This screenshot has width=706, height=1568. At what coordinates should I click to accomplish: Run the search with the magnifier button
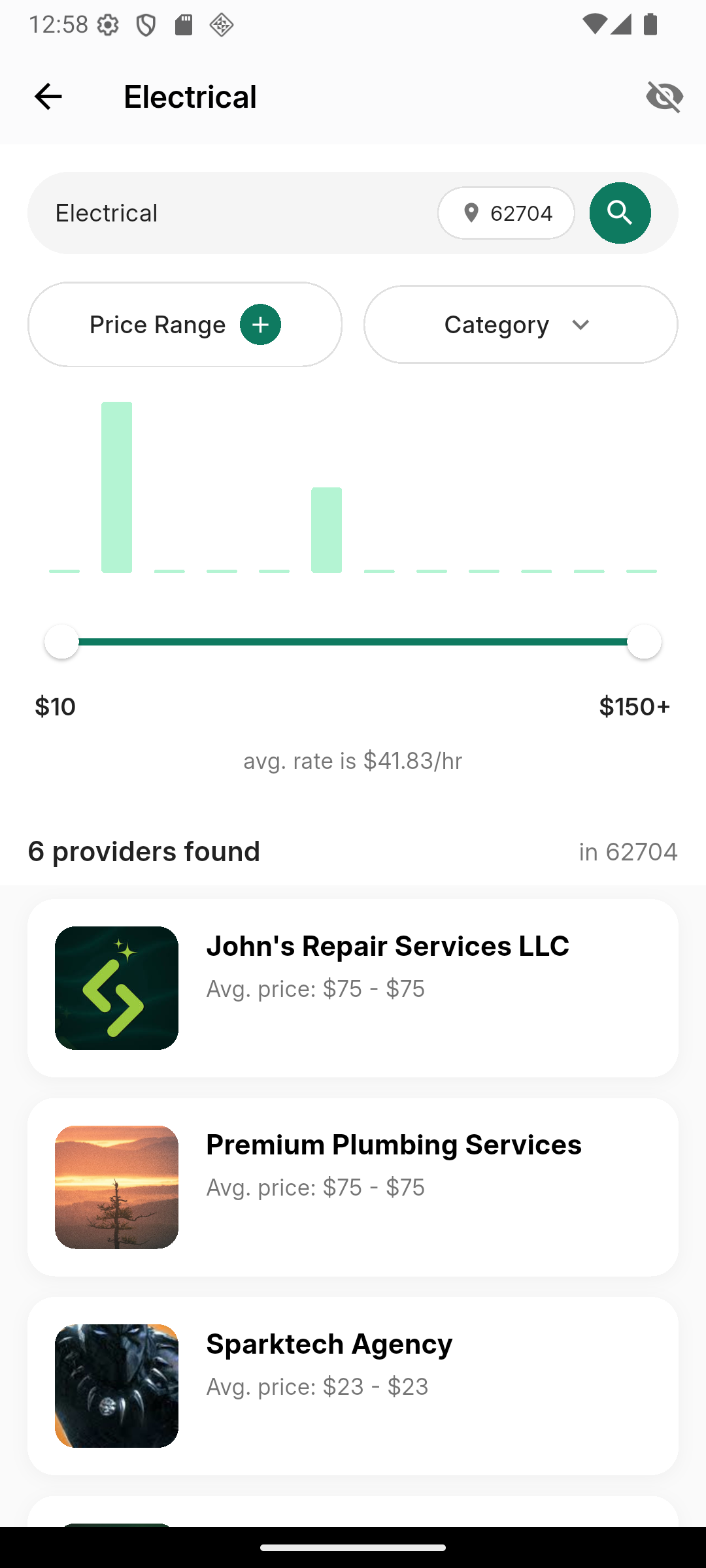pos(620,213)
